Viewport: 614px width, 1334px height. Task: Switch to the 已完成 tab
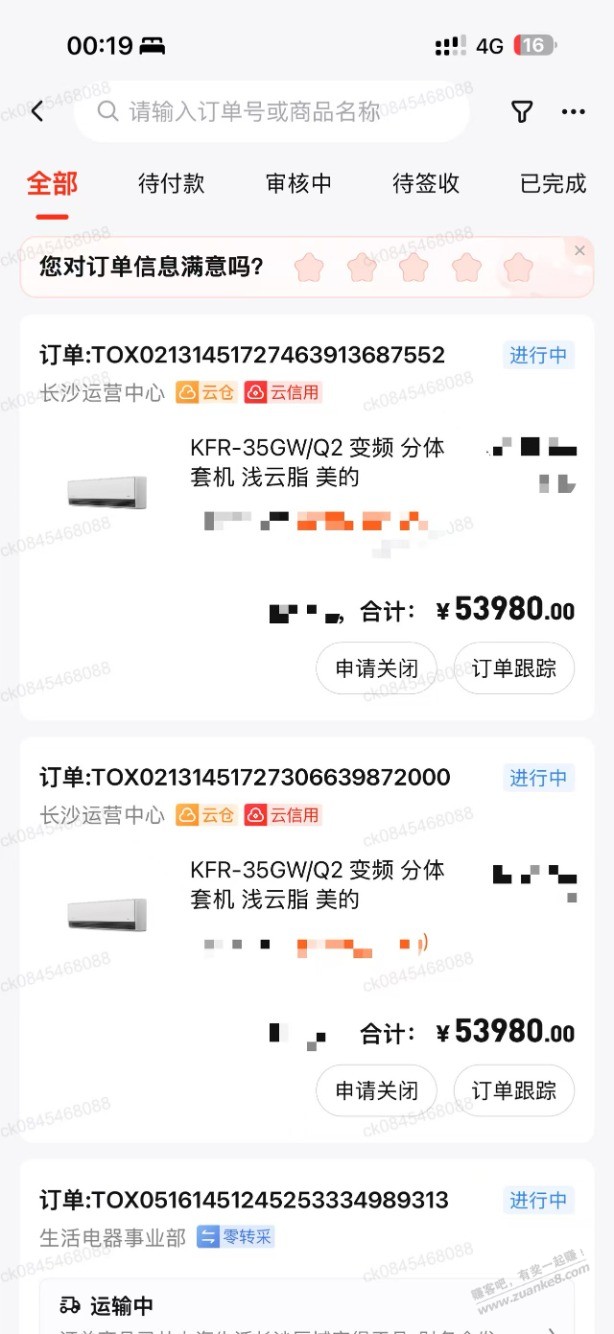click(553, 183)
